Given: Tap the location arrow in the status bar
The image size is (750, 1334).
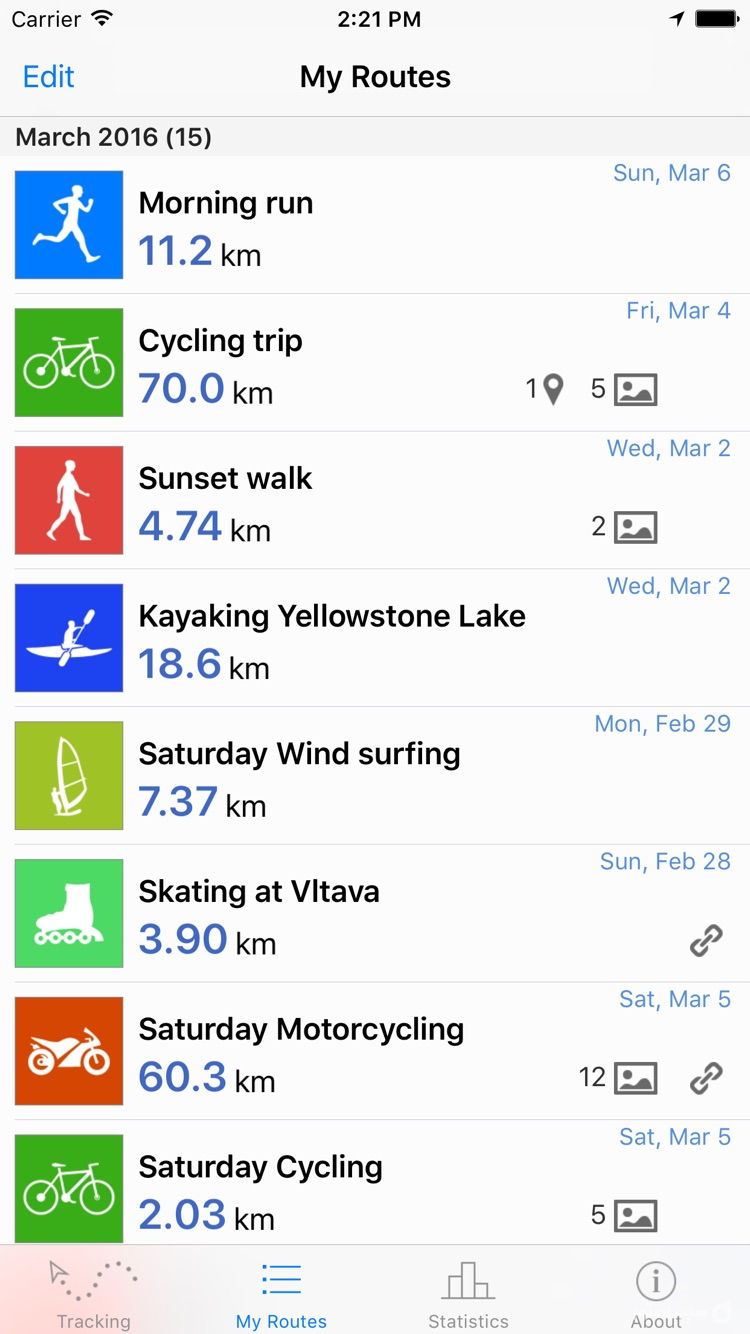Looking at the screenshot, I should (x=678, y=17).
